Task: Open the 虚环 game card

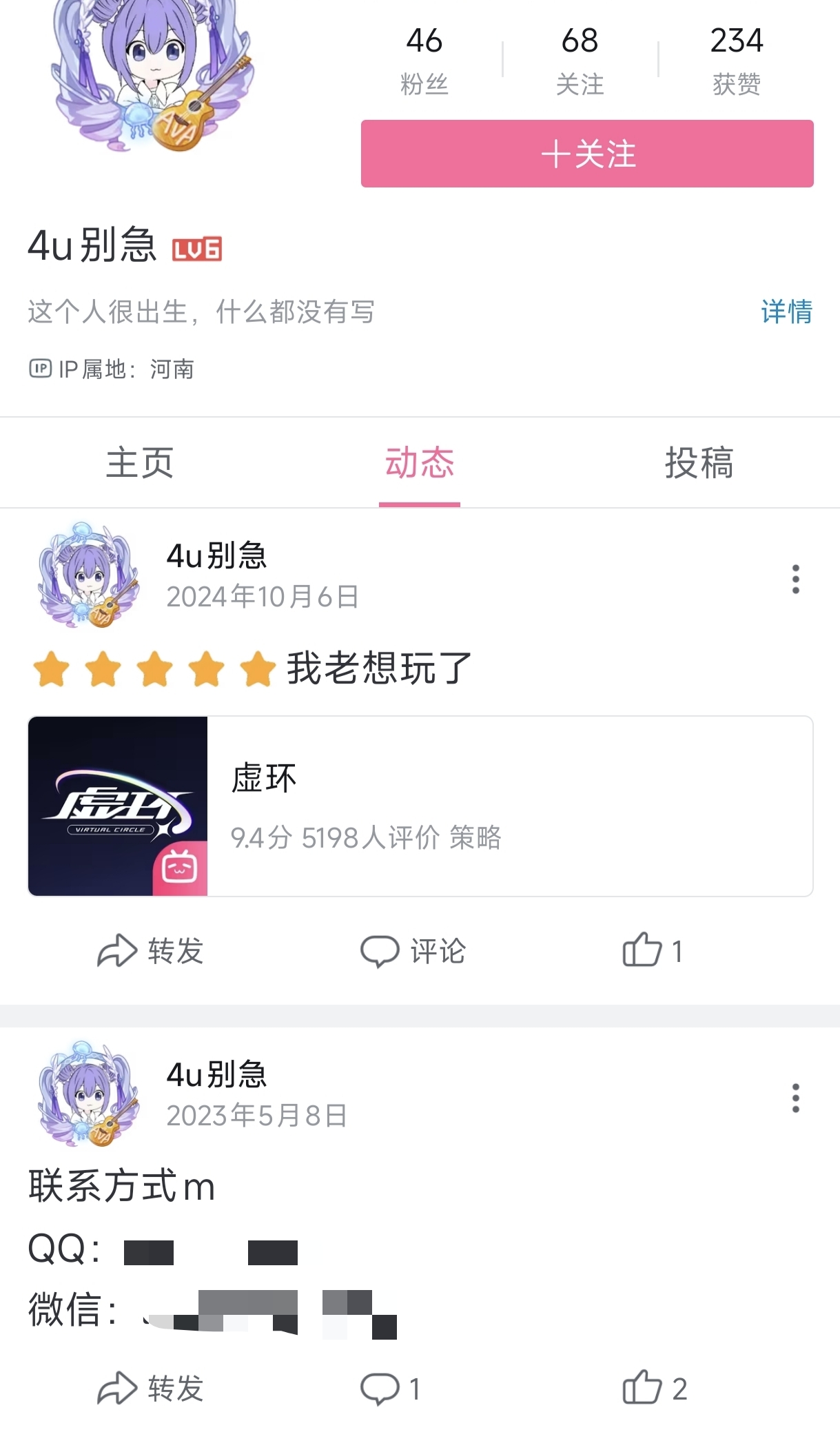Action: [420, 806]
